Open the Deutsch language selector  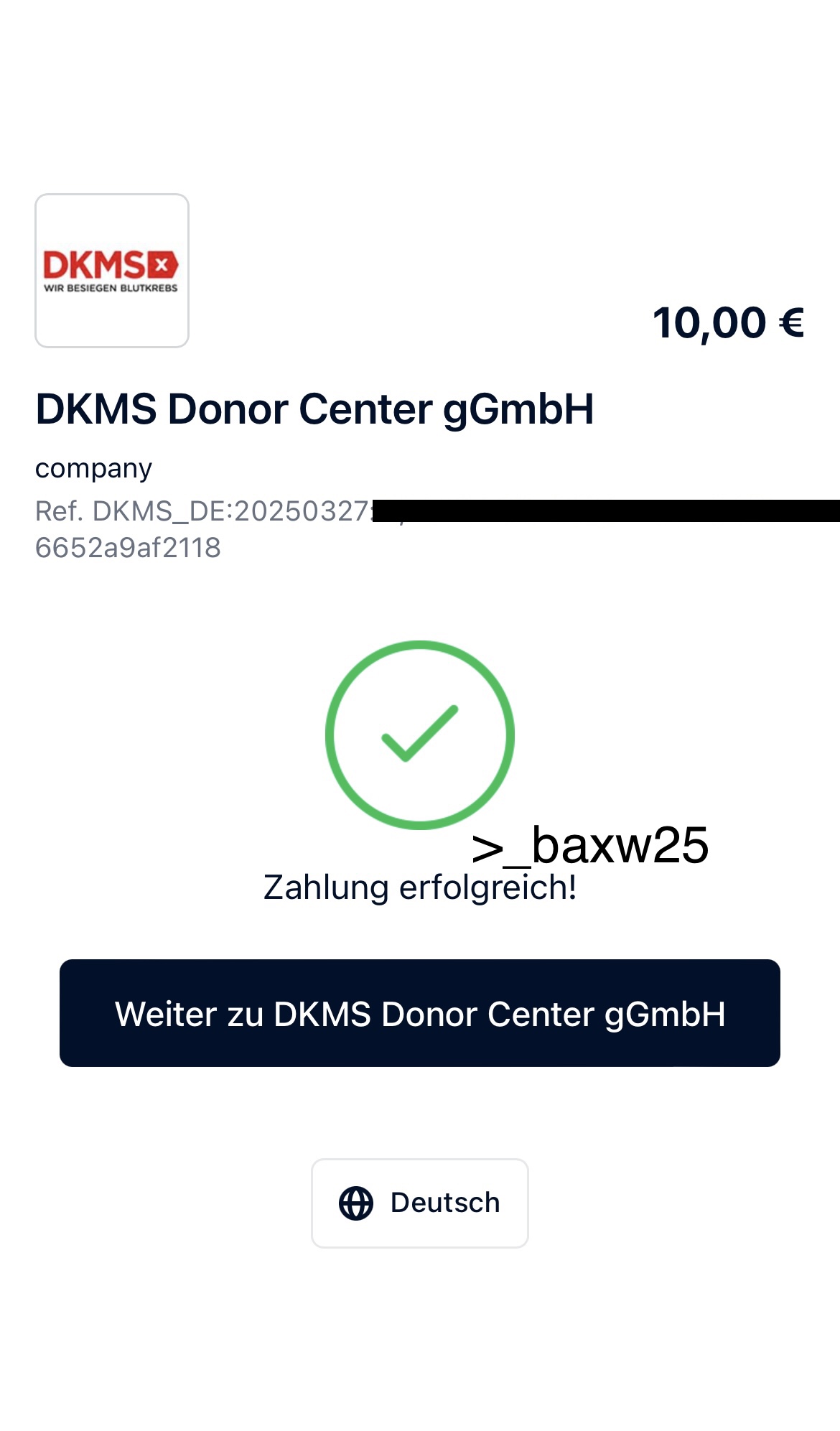click(419, 1203)
